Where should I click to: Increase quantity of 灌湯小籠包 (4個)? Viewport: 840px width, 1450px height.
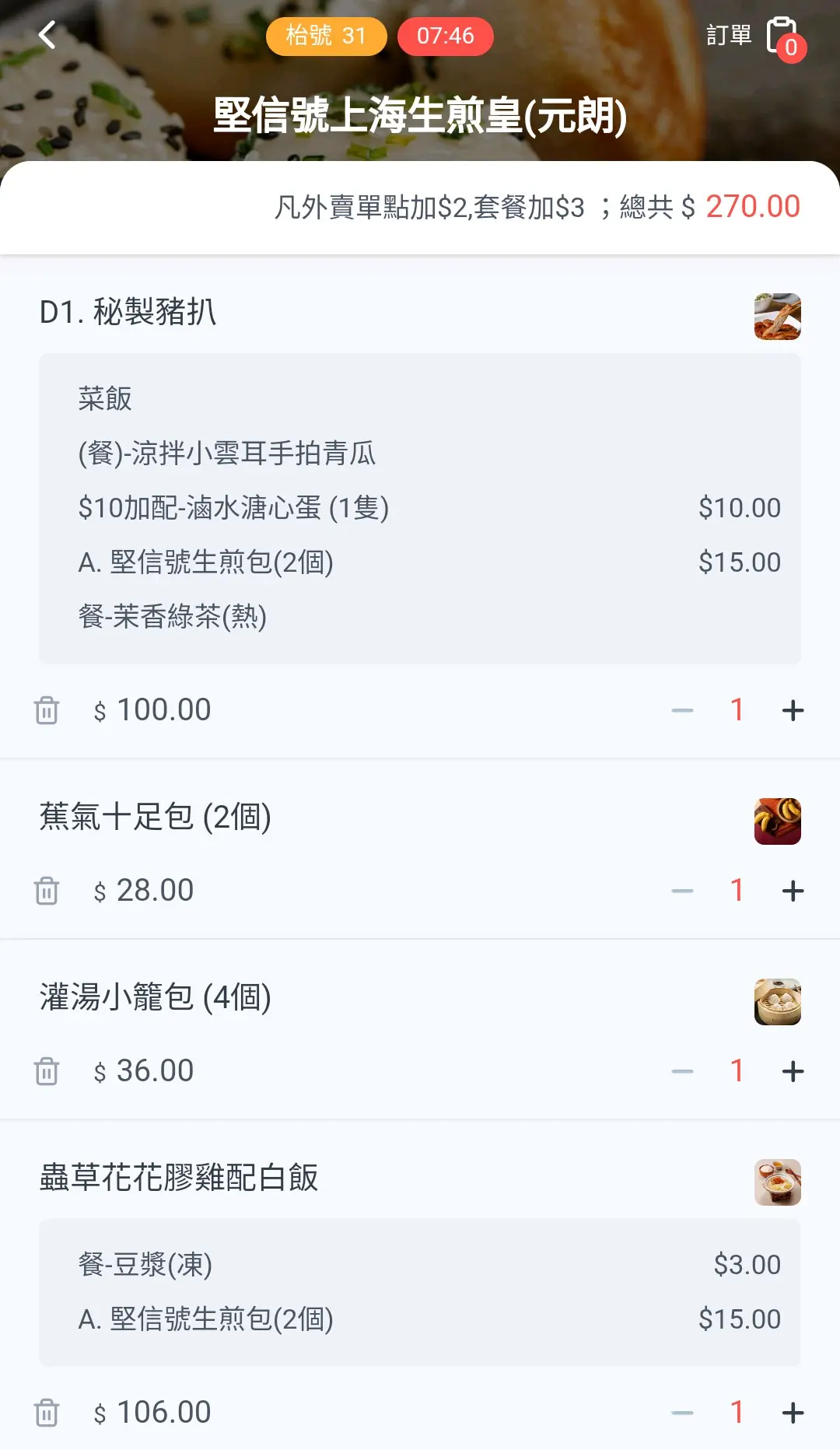(793, 1071)
